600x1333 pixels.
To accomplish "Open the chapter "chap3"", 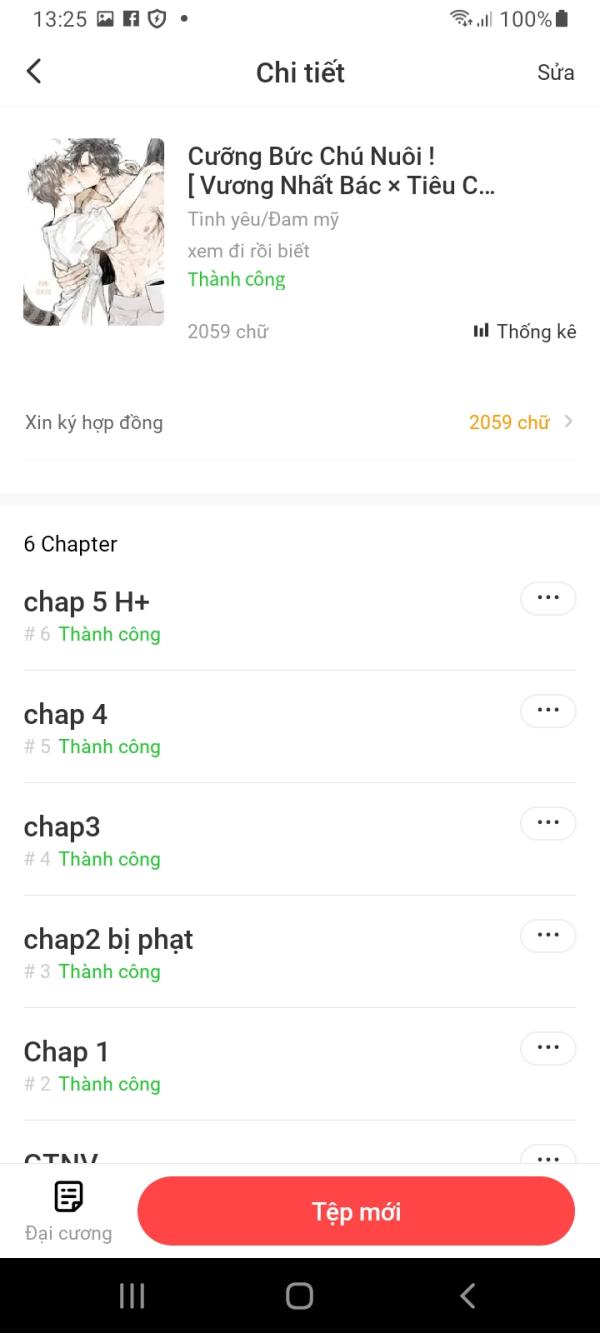I will point(62,827).
